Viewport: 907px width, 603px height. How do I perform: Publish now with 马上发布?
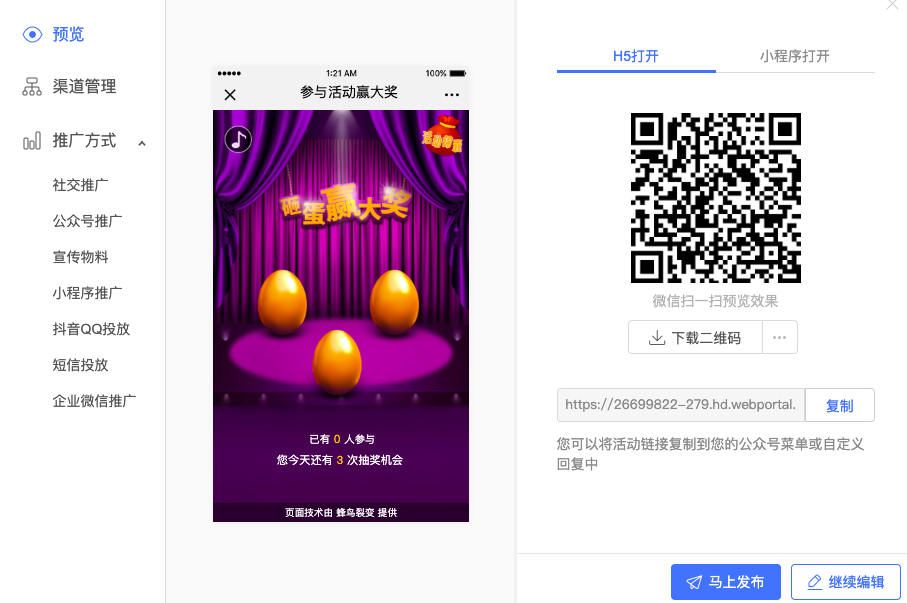pos(725,582)
